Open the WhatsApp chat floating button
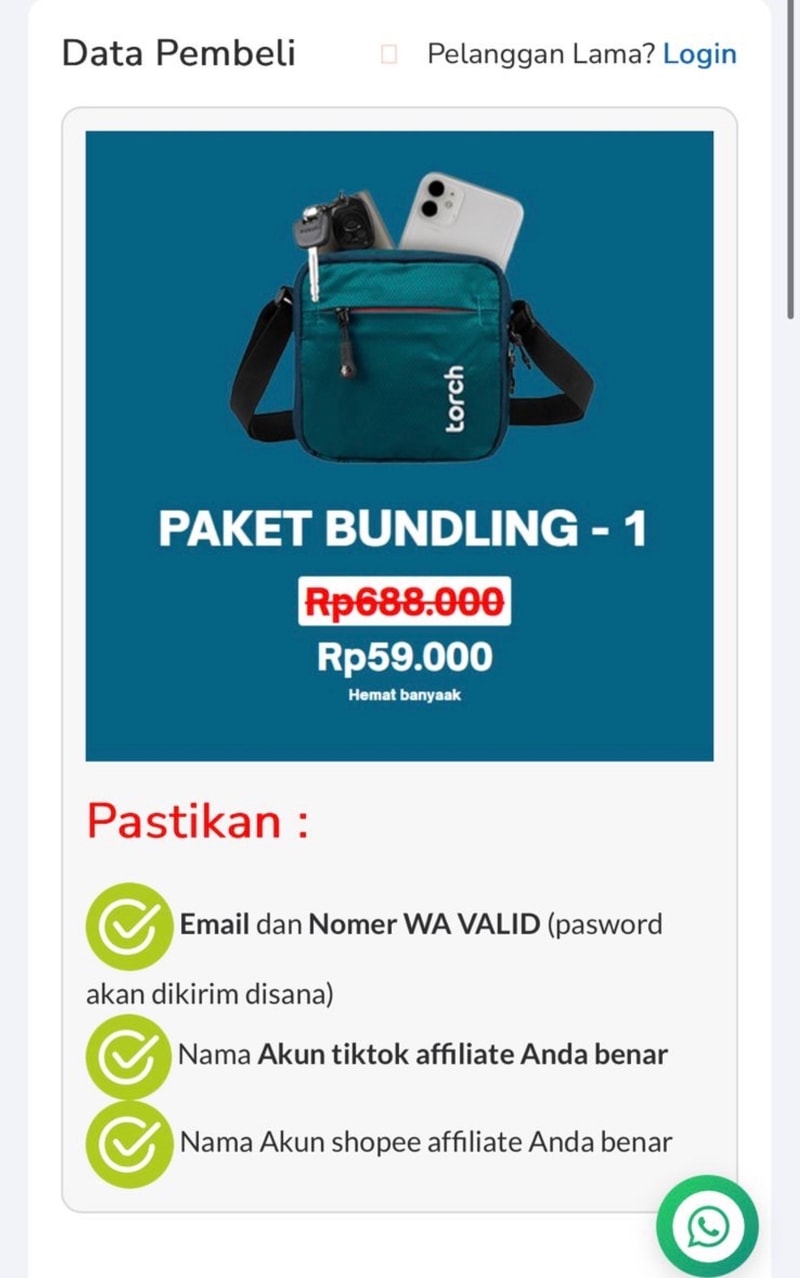The image size is (800, 1278). click(x=708, y=1226)
